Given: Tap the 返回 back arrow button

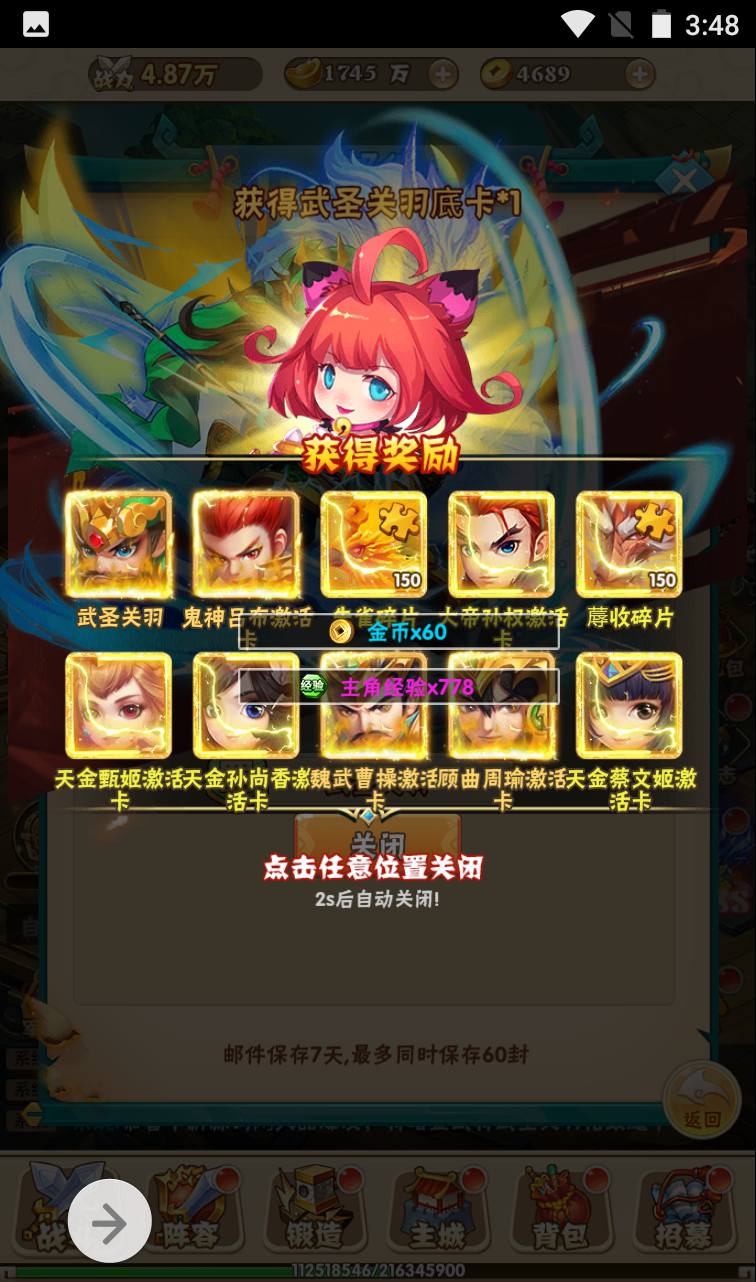Looking at the screenshot, I should (x=701, y=1100).
